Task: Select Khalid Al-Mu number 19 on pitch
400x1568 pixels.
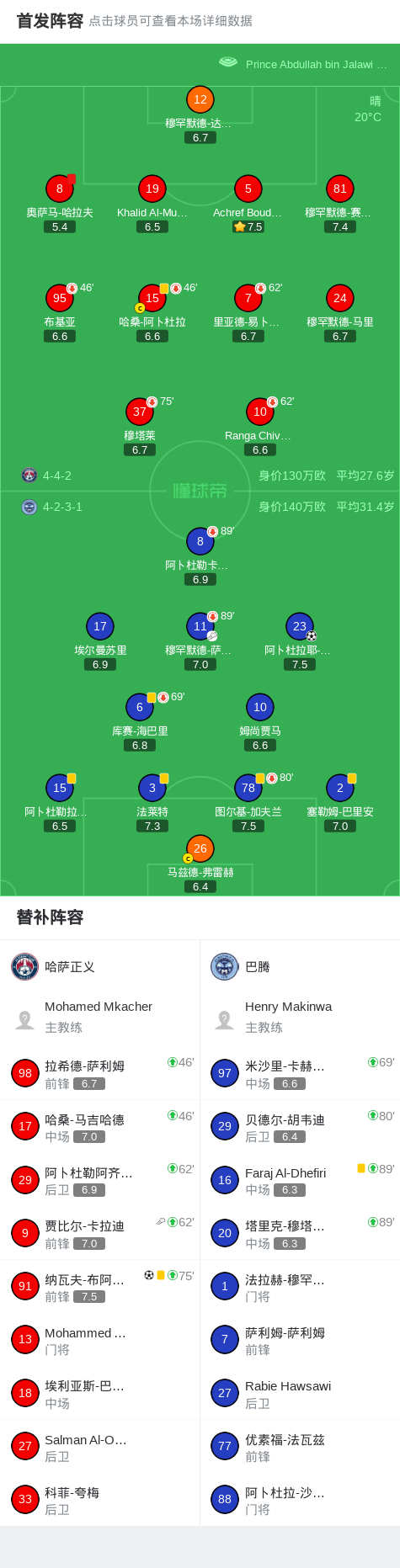Action: click(152, 204)
